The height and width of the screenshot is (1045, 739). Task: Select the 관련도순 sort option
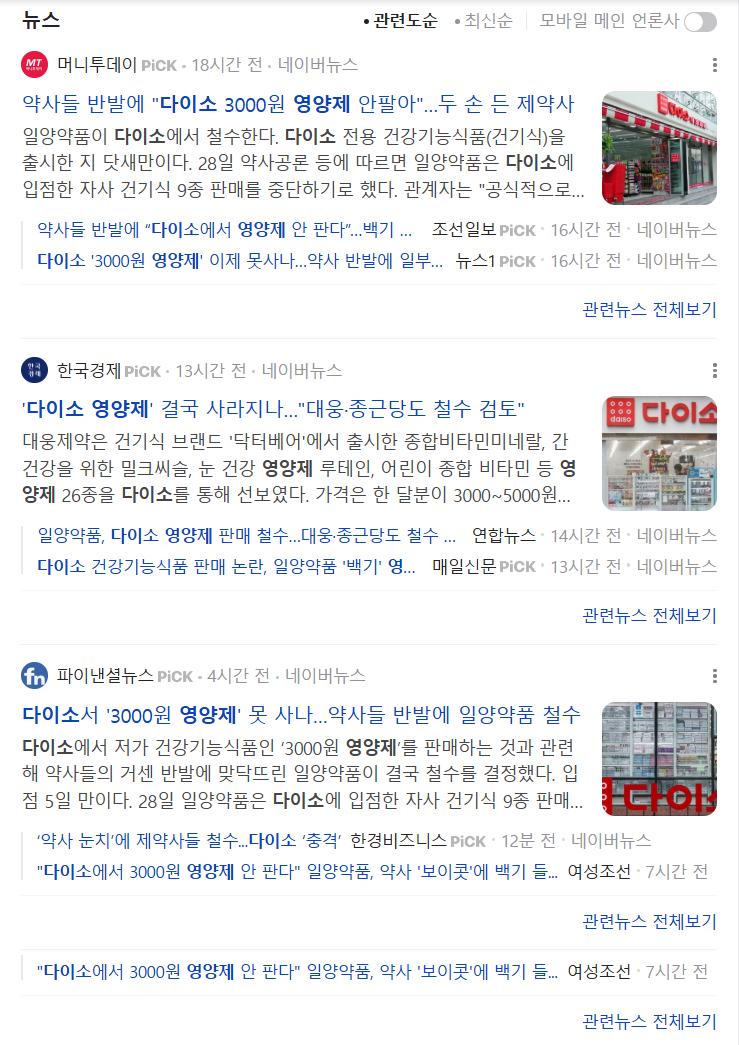404,21
